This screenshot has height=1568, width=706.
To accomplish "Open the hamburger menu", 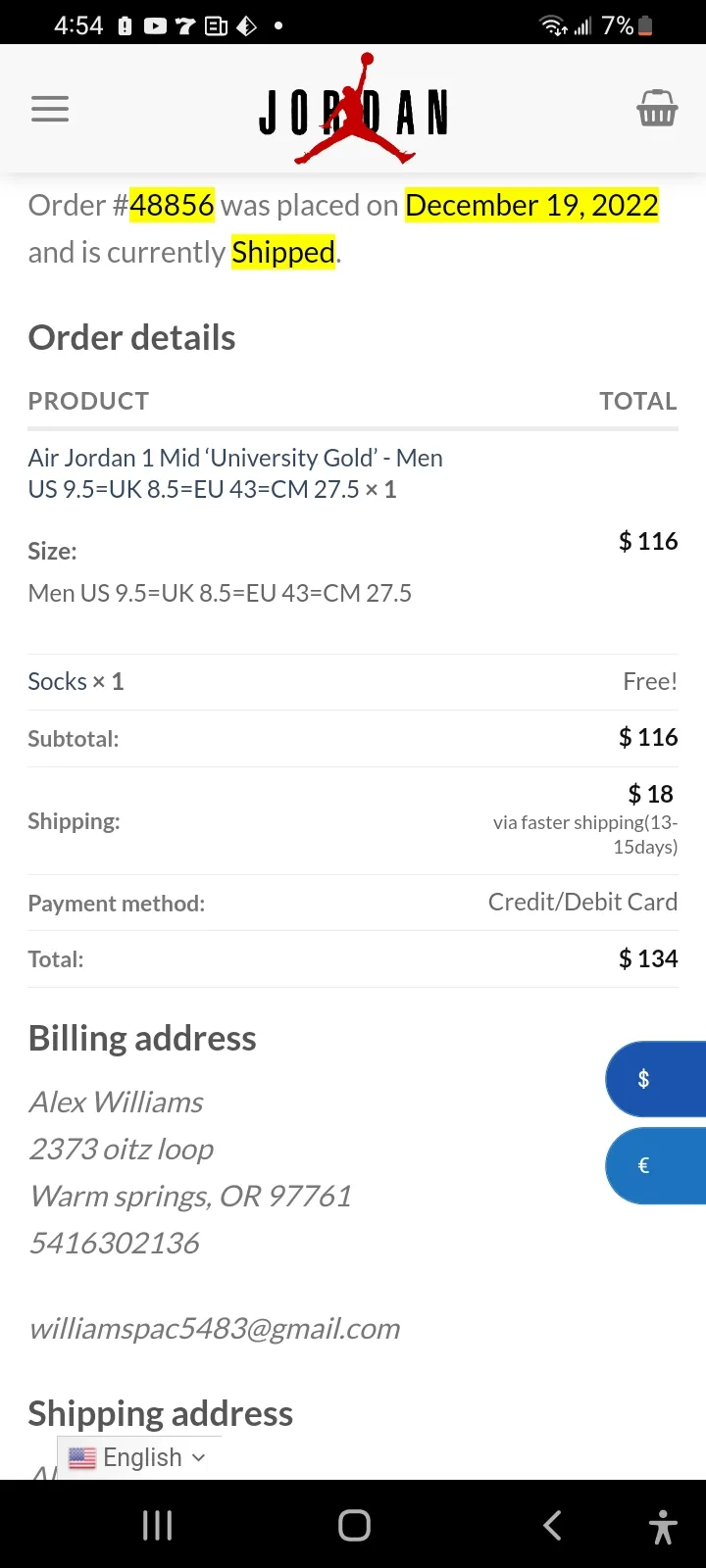I will pos(50,109).
